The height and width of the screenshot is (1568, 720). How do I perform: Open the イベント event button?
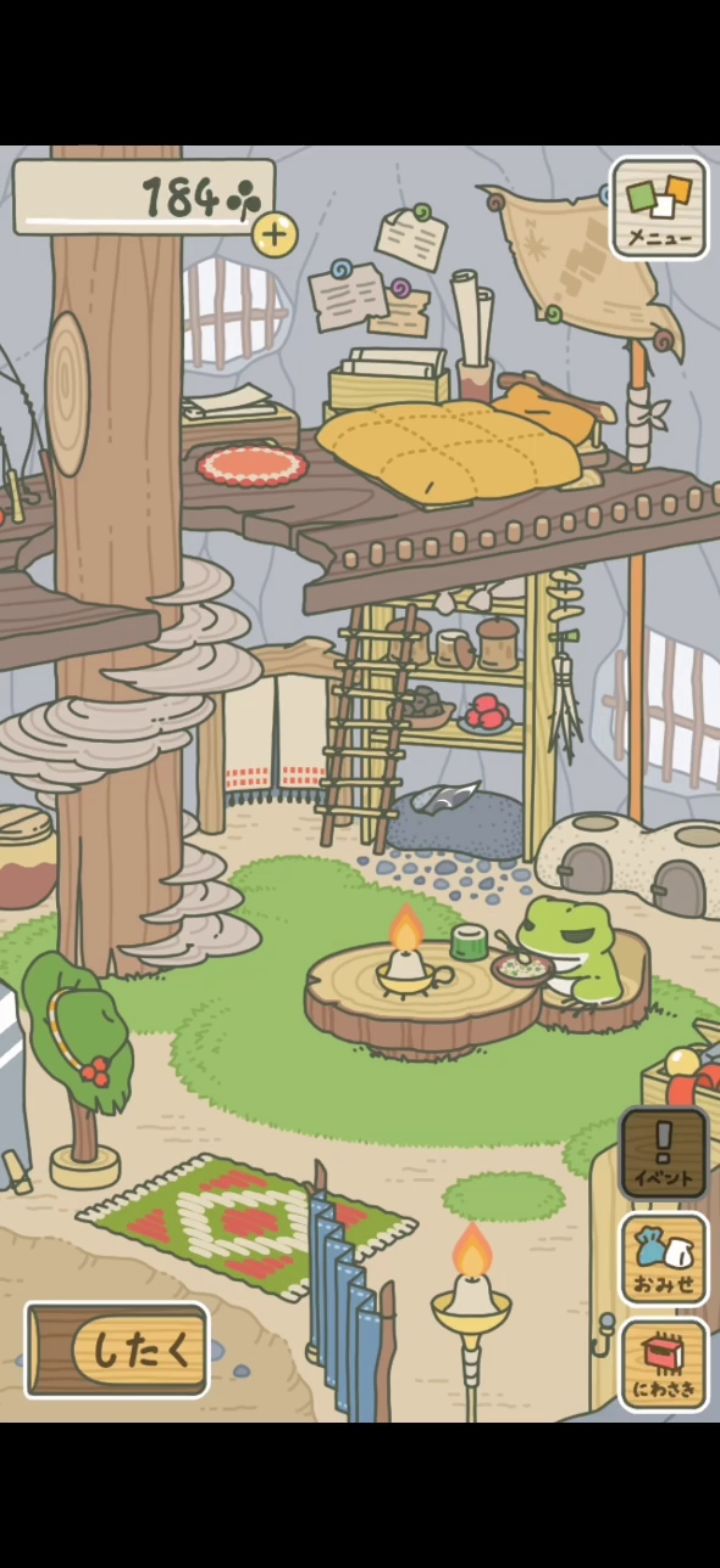tap(664, 1153)
